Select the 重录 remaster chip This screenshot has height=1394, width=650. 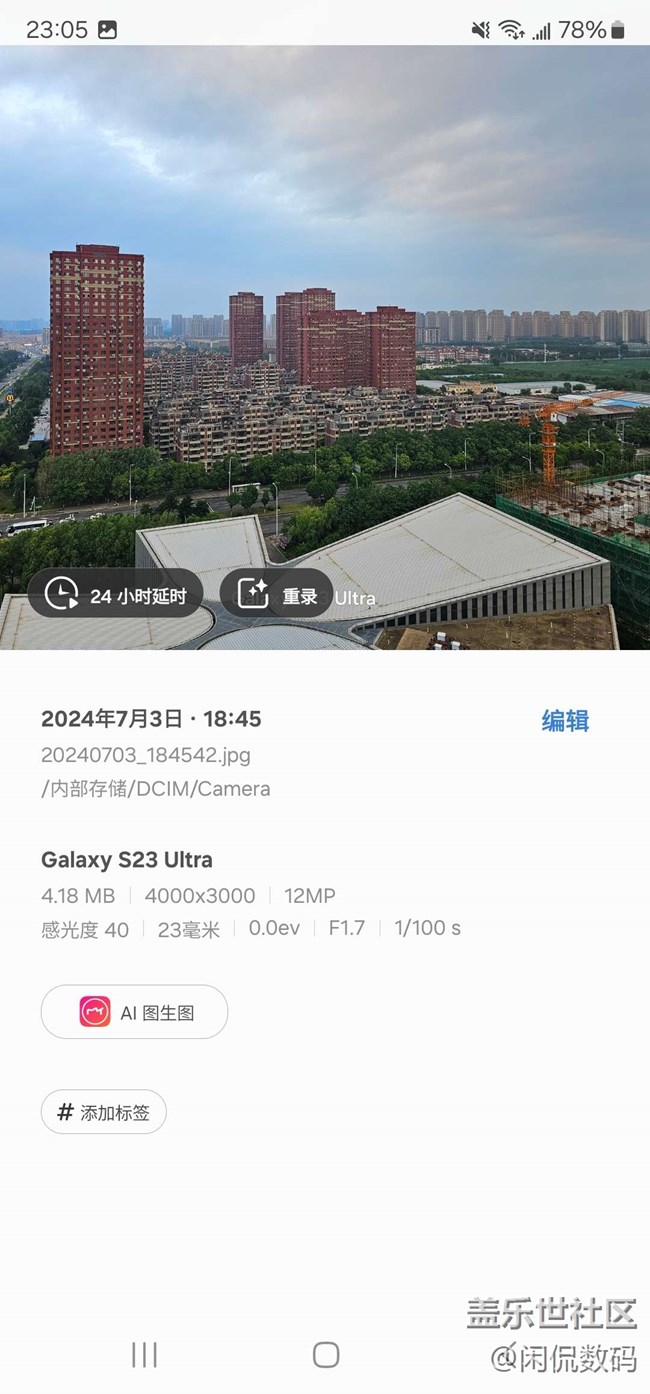coord(277,595)
